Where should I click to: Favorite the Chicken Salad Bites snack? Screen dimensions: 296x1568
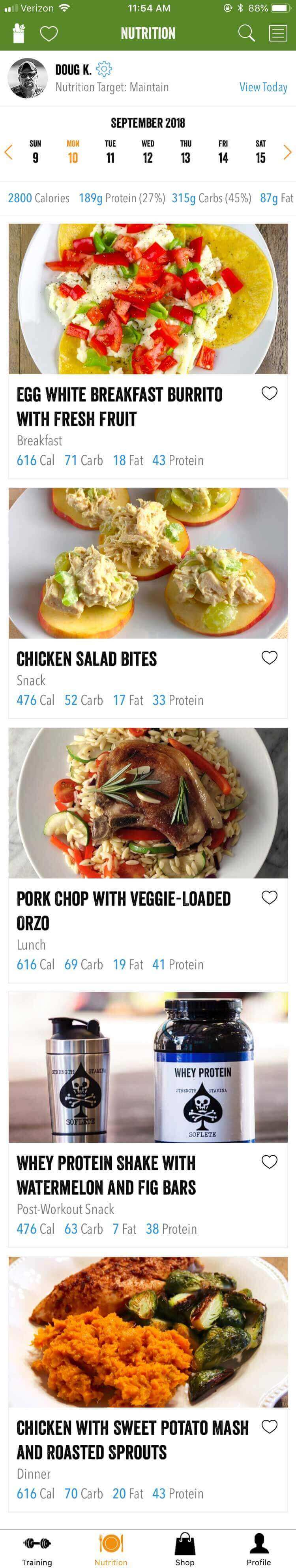click(269, 658)
